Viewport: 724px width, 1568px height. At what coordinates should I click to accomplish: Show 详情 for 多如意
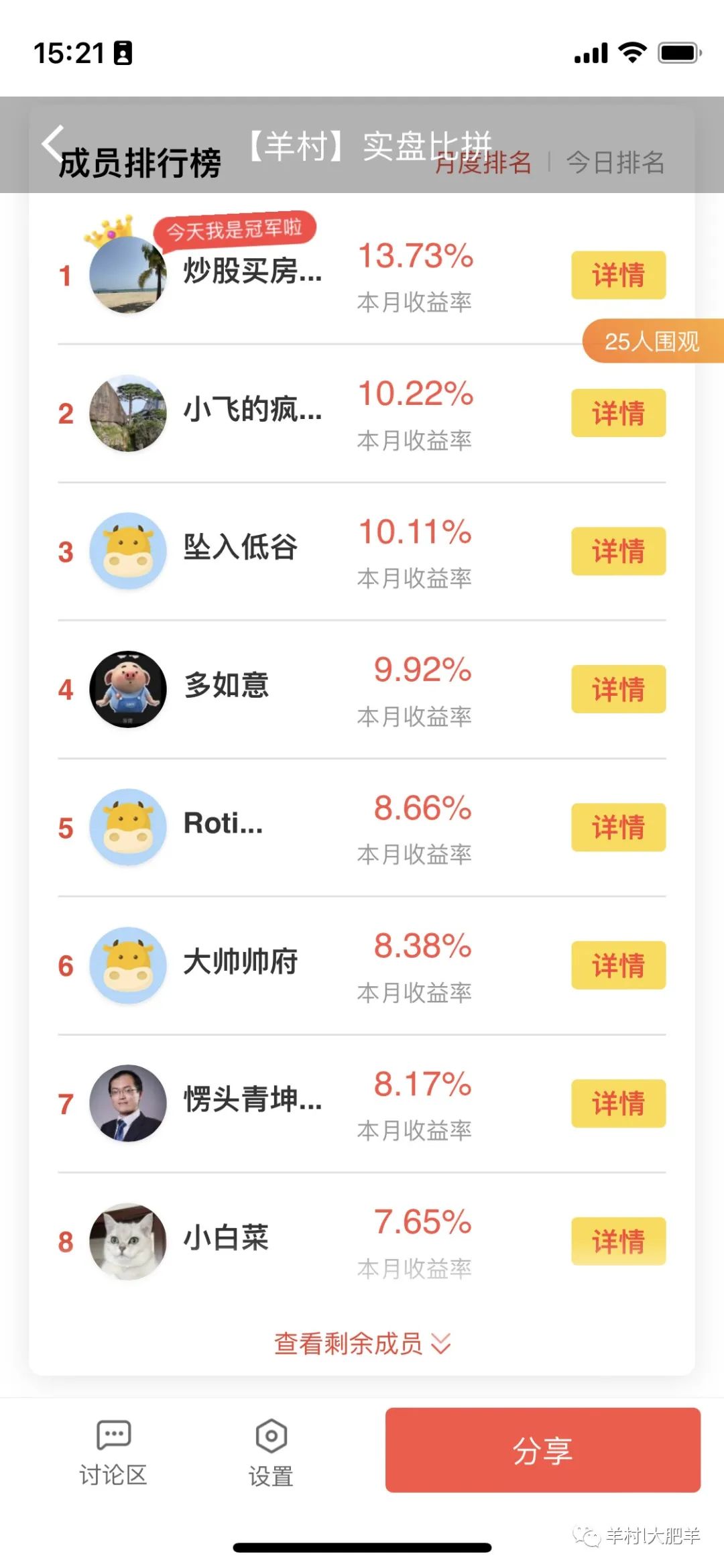pos(618,690)
